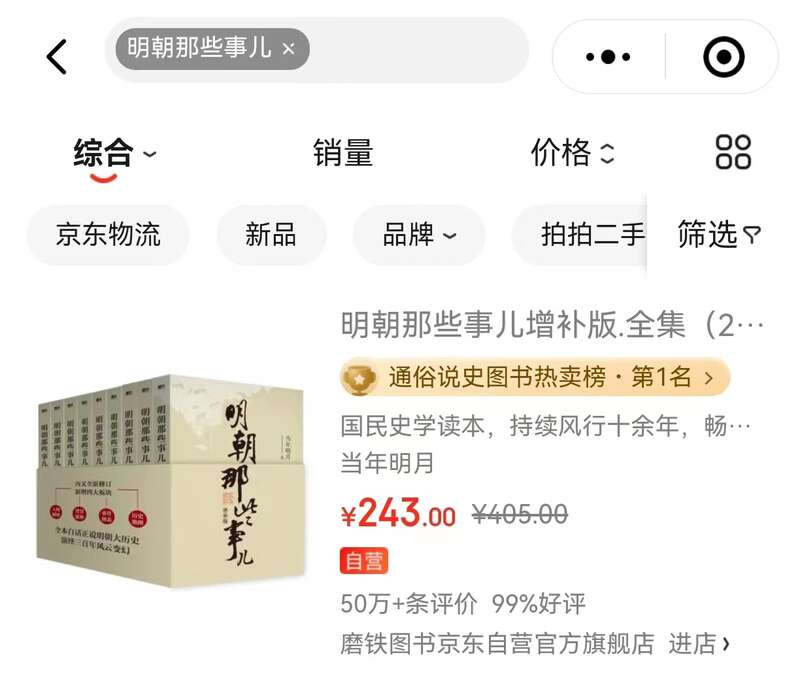Sort results by 价格
The image size is (800, 676).
(572, 153)
